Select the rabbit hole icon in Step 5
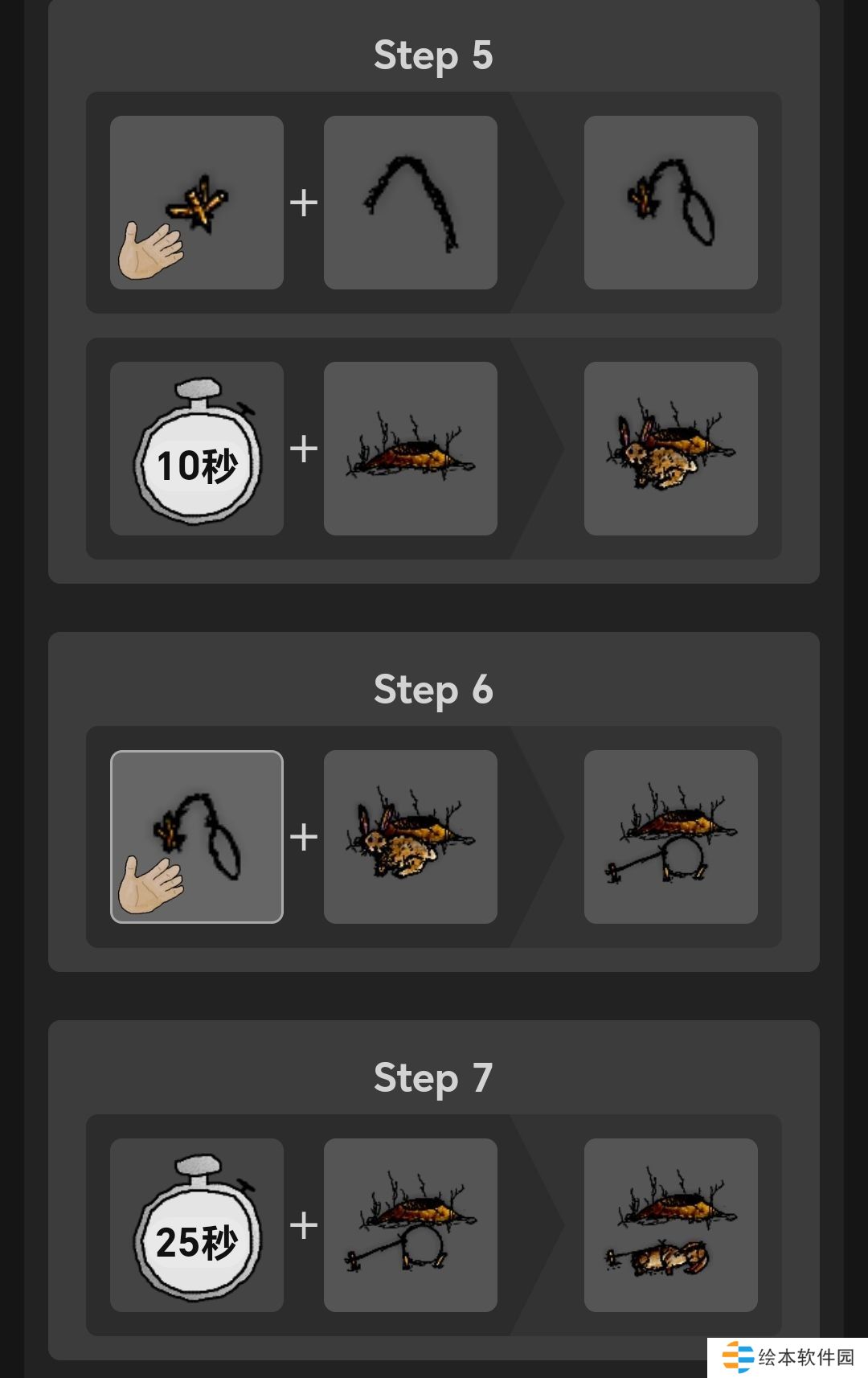 pyautogui.click(x=410, y=449)
